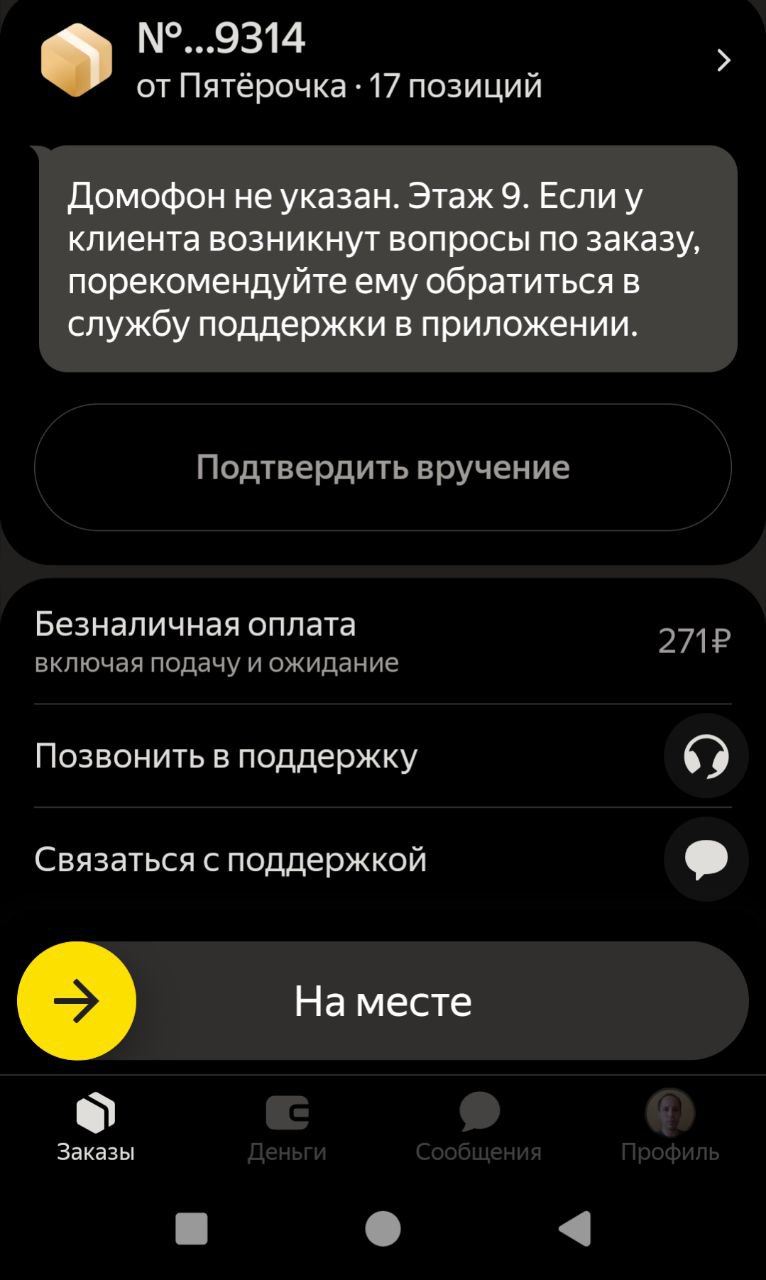The width and height of the screenshot is (766, 1280).
Task: Tap Подтвердить вручение button
Action: 383,467
